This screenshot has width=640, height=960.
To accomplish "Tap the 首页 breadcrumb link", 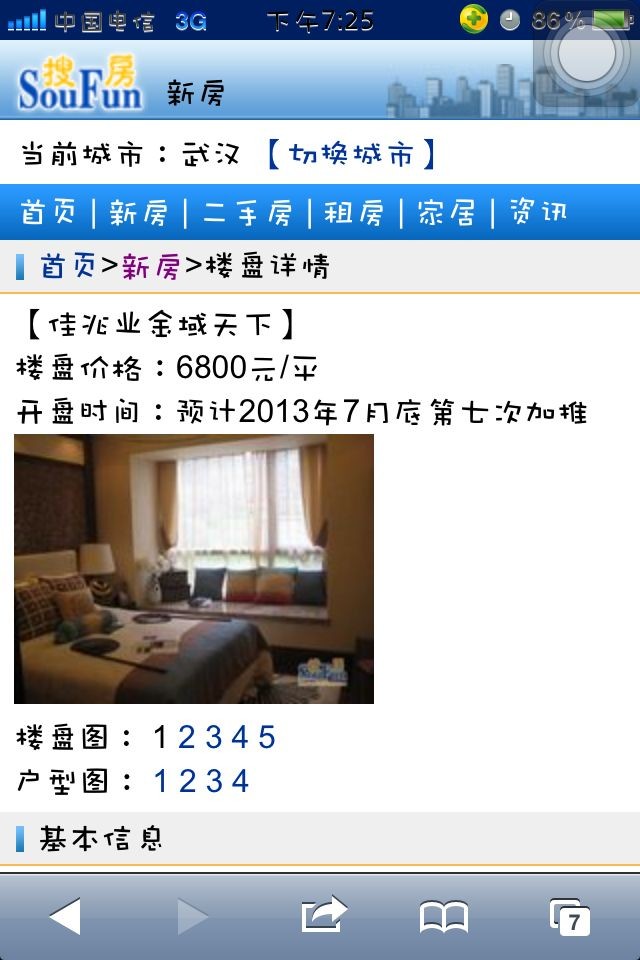I will click(x=68, y=266).
